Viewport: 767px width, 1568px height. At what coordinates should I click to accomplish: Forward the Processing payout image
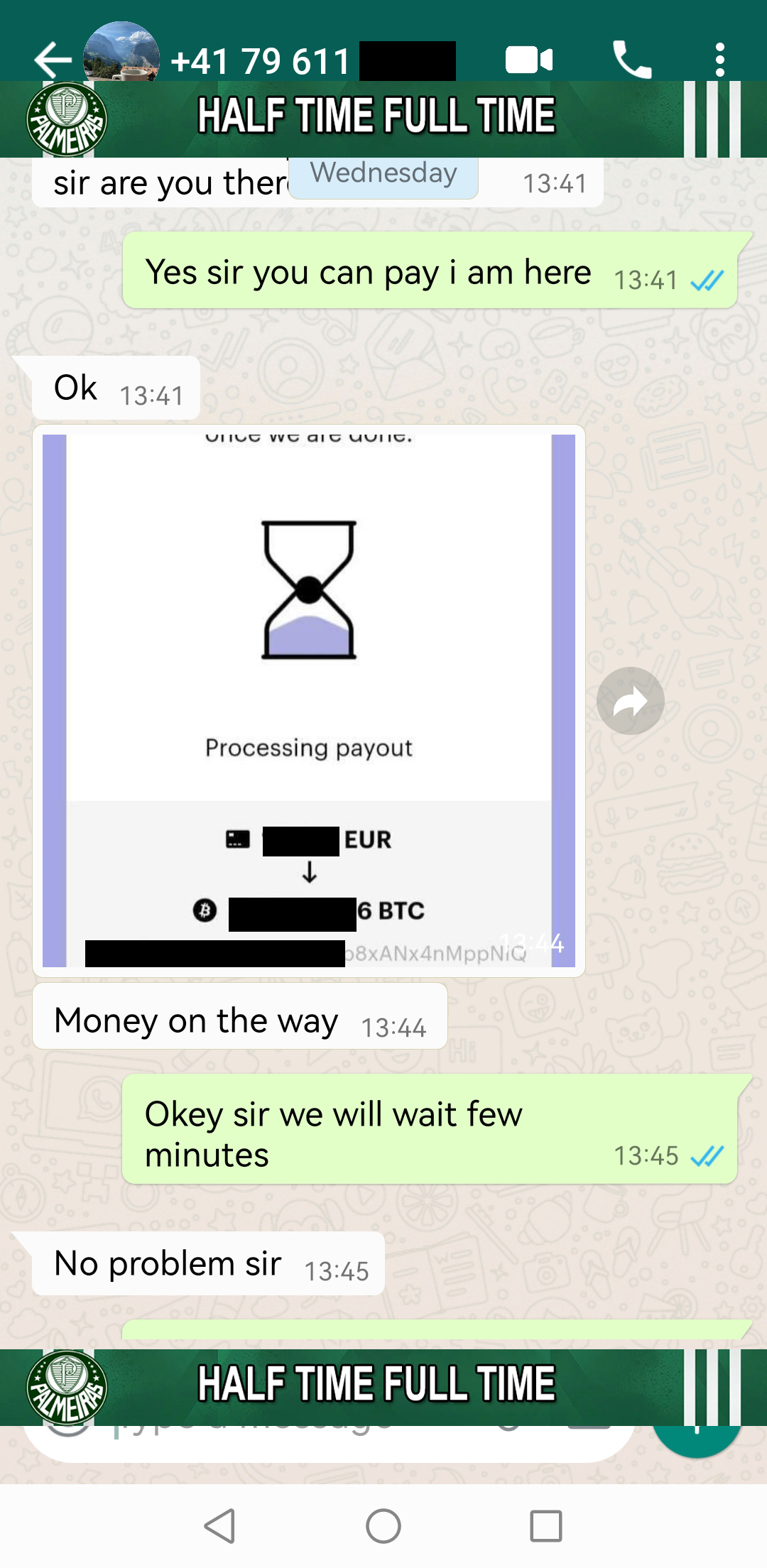631,701
